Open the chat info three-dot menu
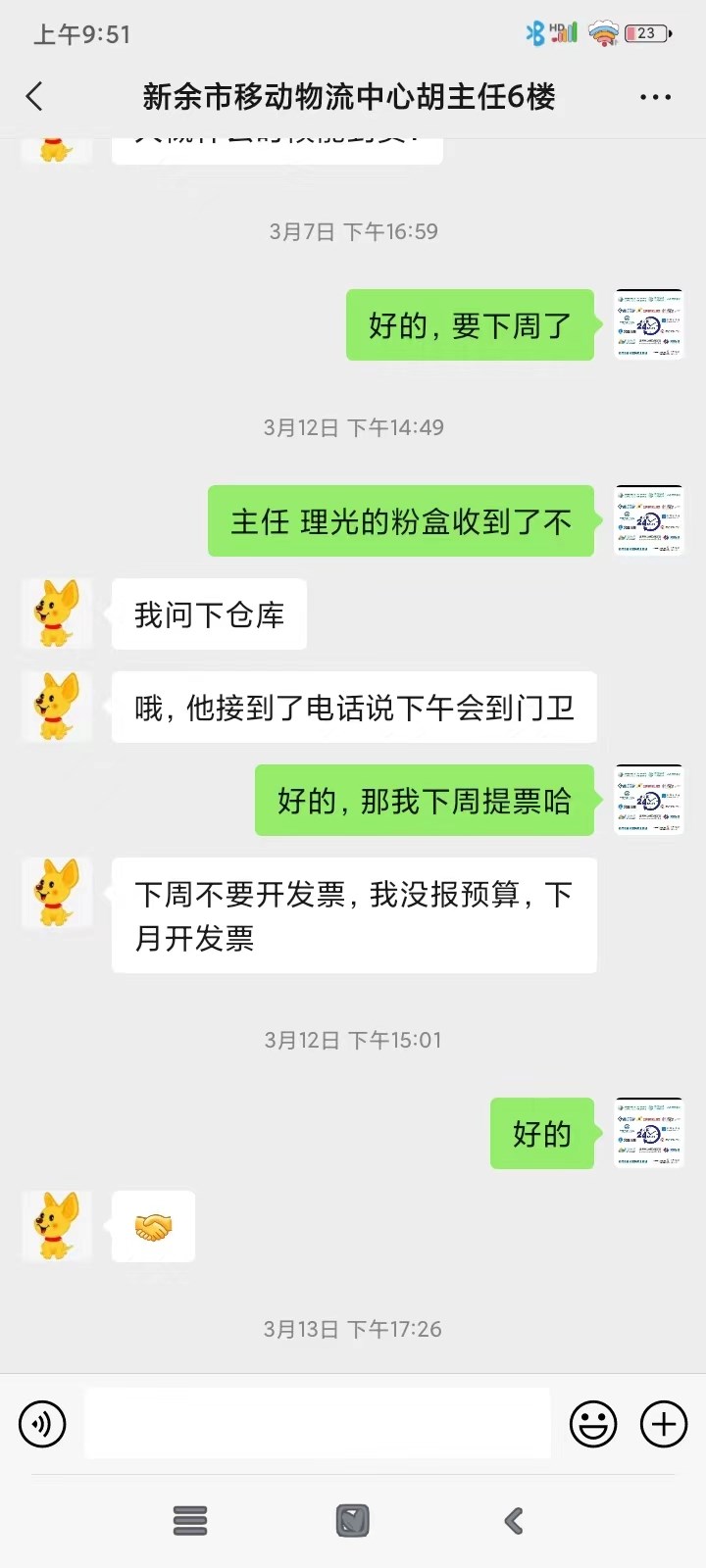The image size is (706, 1568). coord(655,97)
